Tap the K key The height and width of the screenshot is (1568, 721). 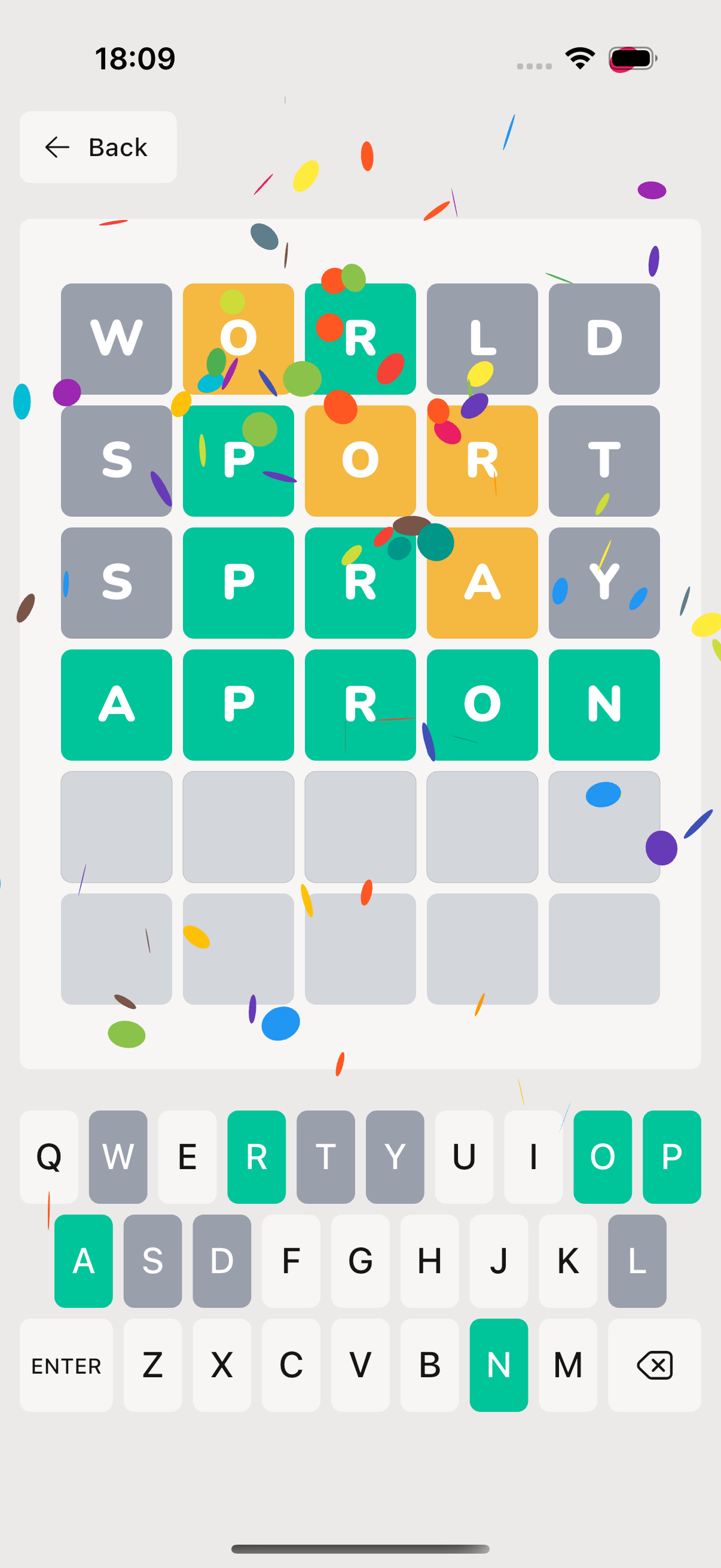pyautogui.click(x=568, y=1261)
